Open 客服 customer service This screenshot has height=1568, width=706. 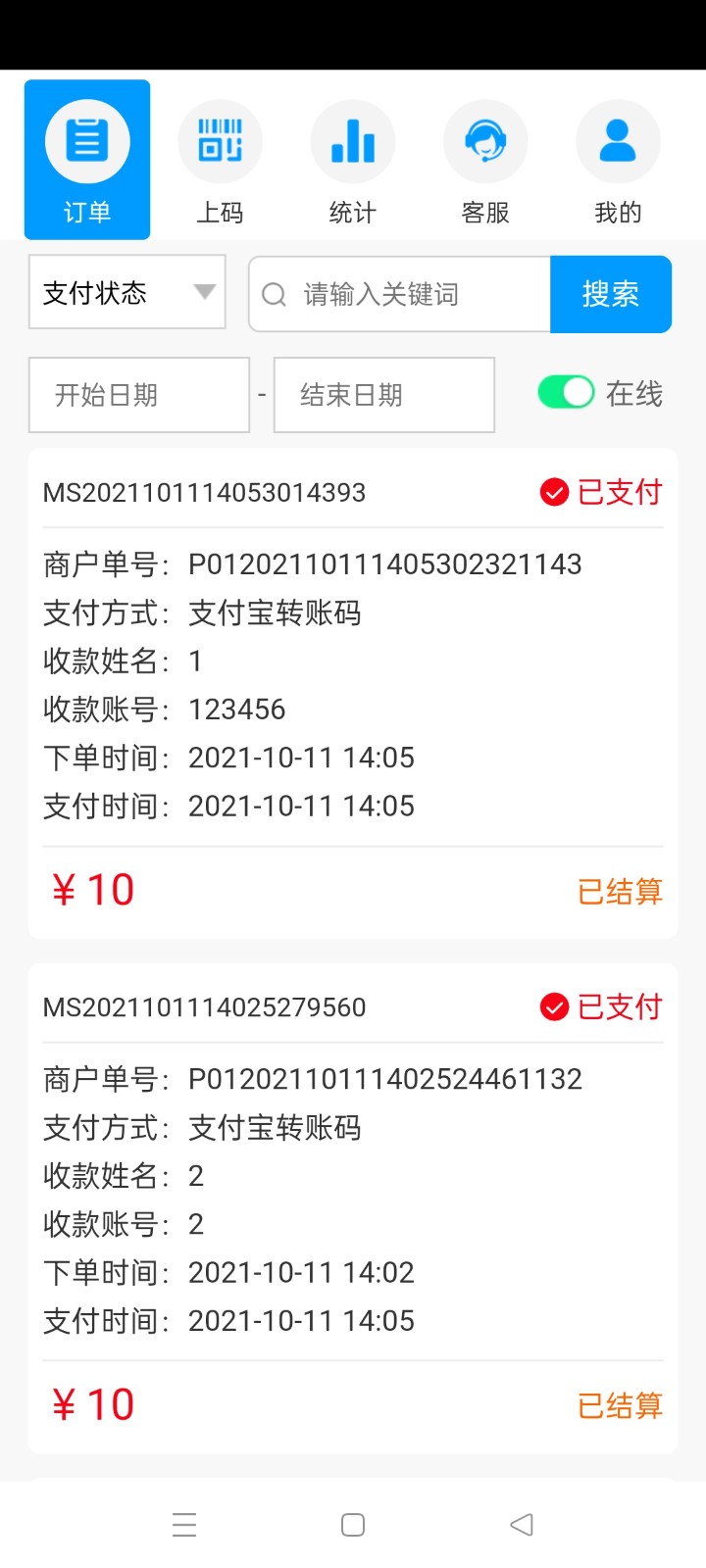coord(485,140)
